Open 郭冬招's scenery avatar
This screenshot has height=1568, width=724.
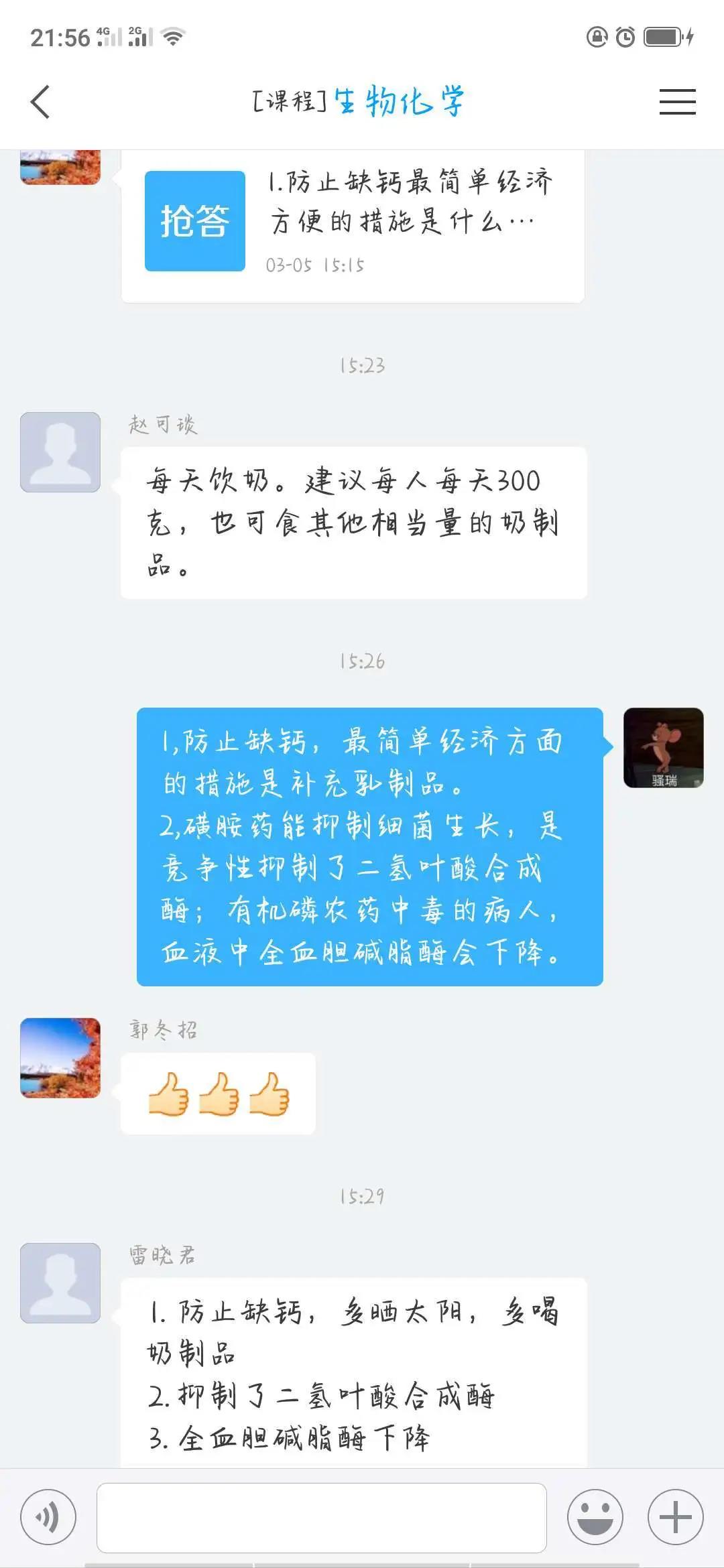coord(60,1057)
